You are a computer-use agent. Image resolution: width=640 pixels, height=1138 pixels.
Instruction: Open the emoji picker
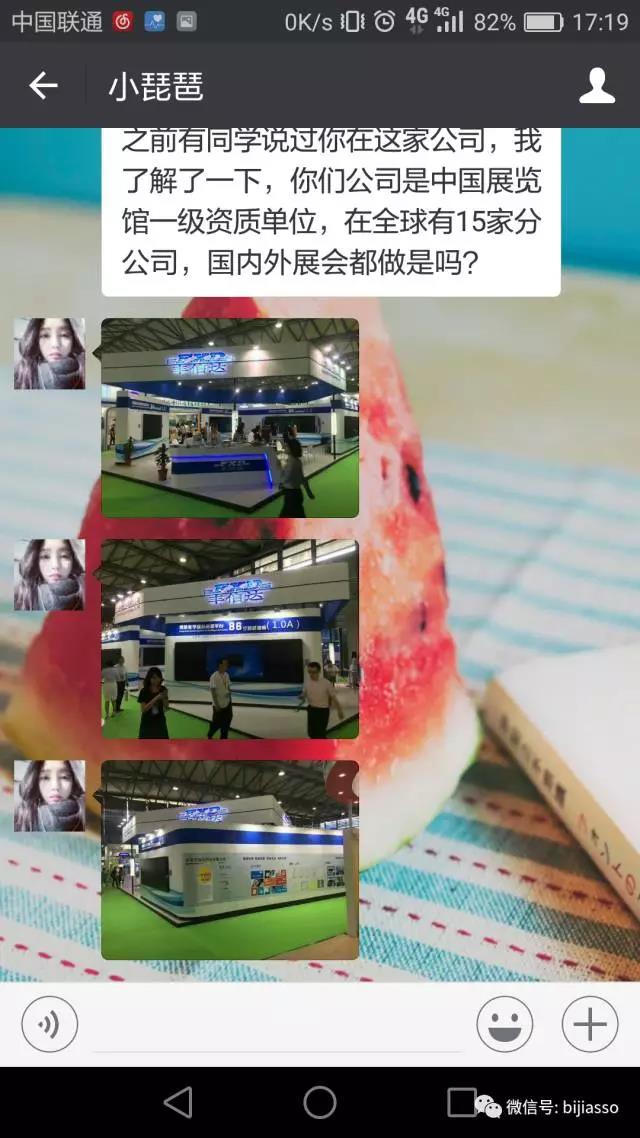[x=504, y=1024]
